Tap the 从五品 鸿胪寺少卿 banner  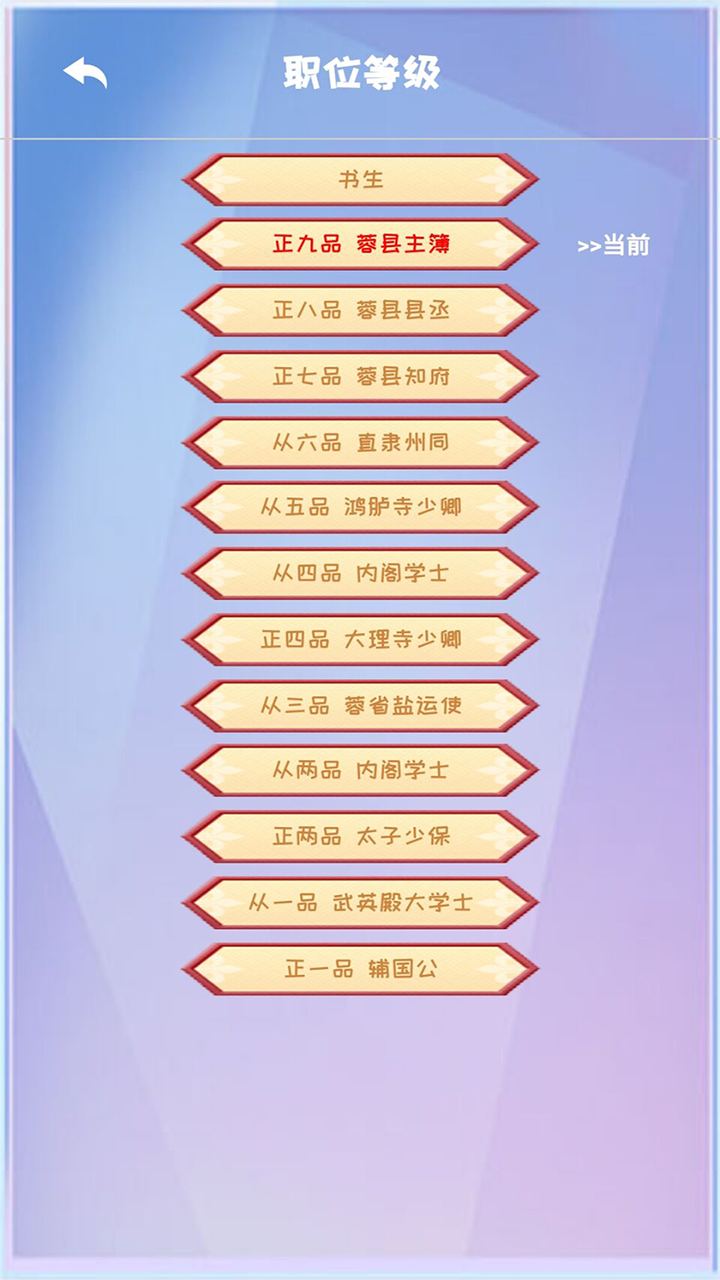[360, 508]
